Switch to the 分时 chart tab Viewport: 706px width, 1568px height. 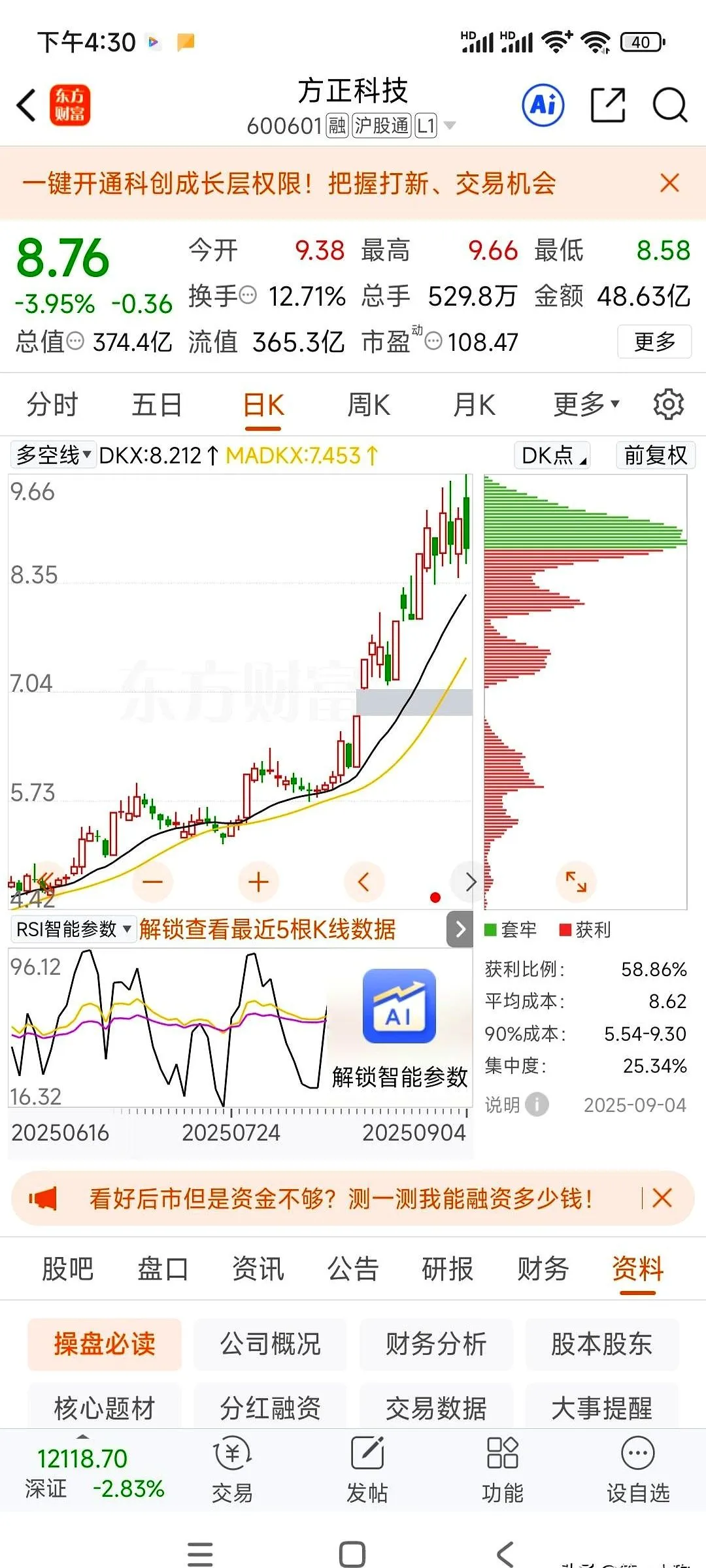(x=52, y=405)
